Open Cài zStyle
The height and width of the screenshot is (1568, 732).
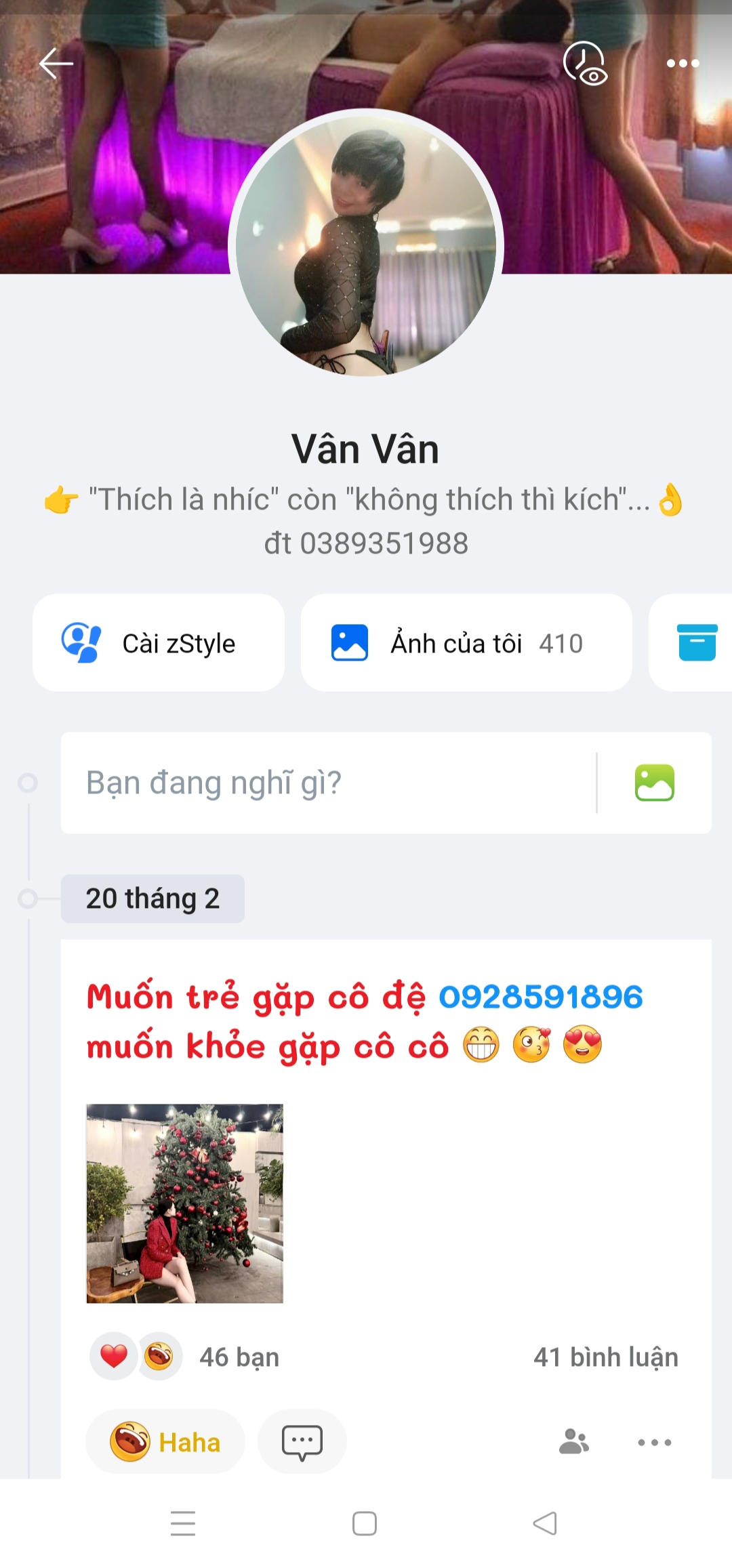[159, 643]
